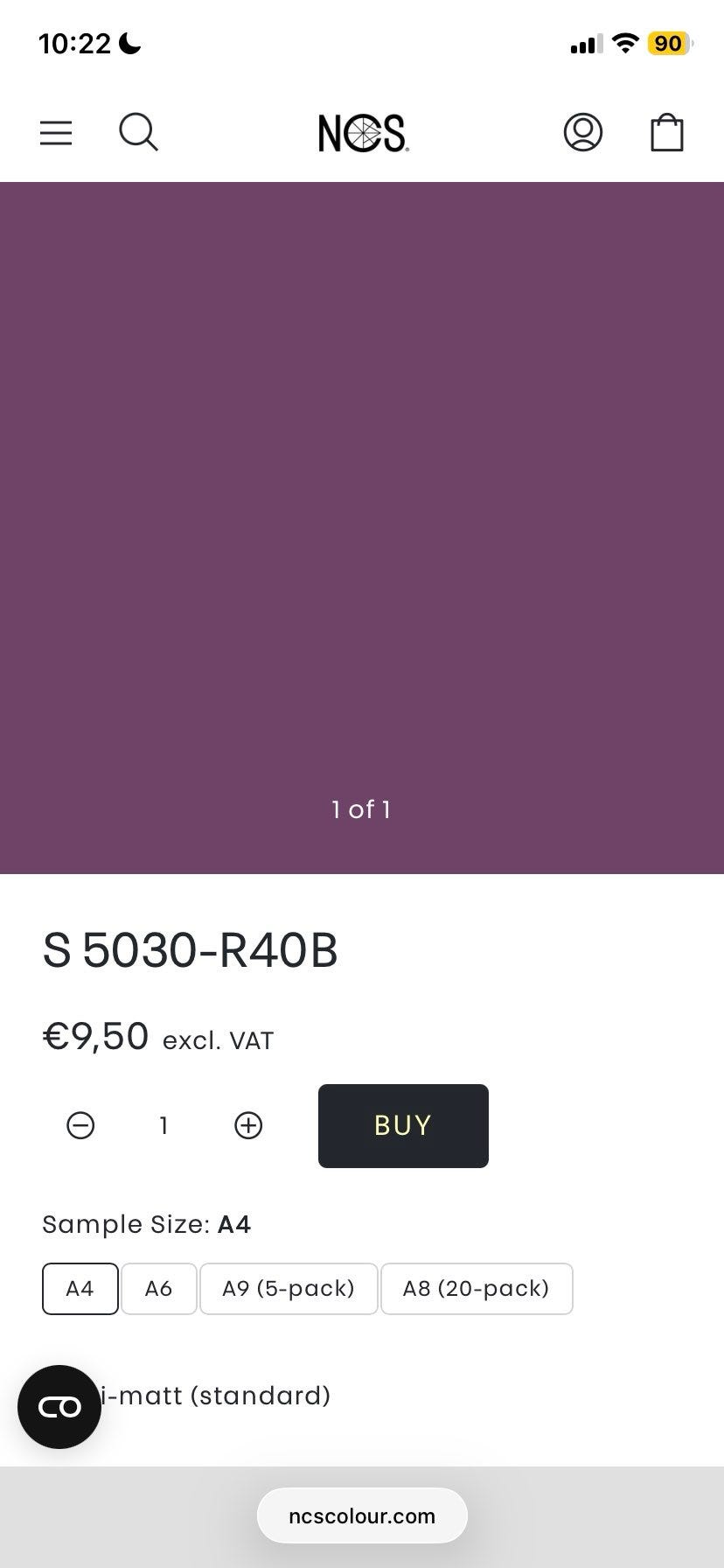Open the hamburger menu
Screen dimensions: 724x1568
coord(56,133)
